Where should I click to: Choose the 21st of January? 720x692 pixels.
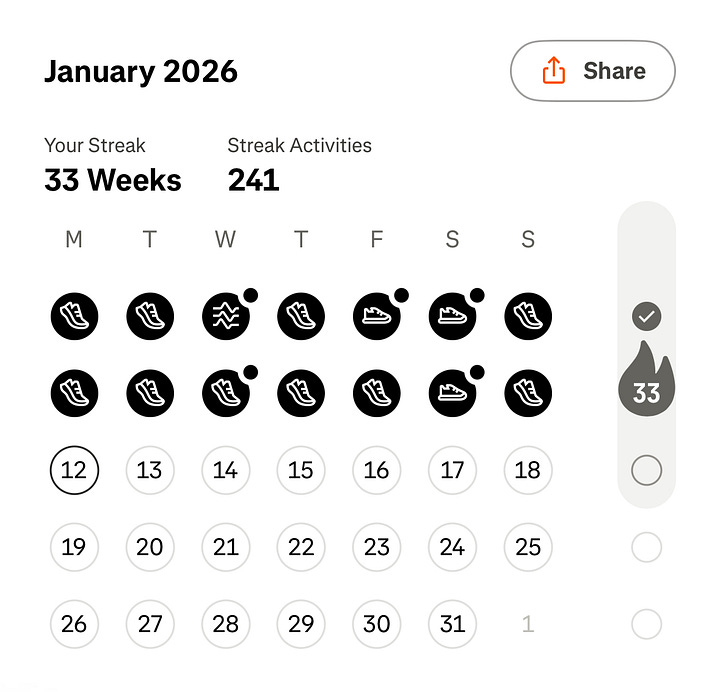click(226, 547)
